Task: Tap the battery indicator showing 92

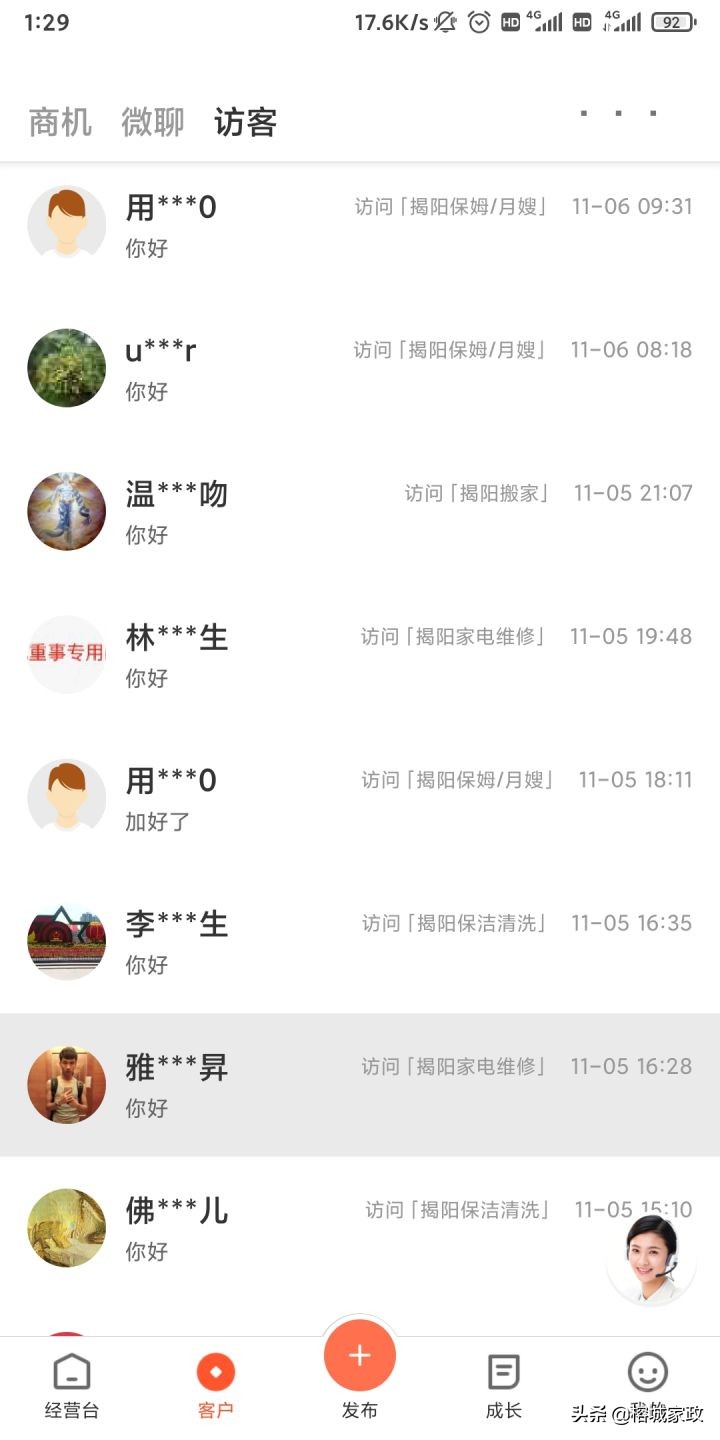Action: point(671,21)
